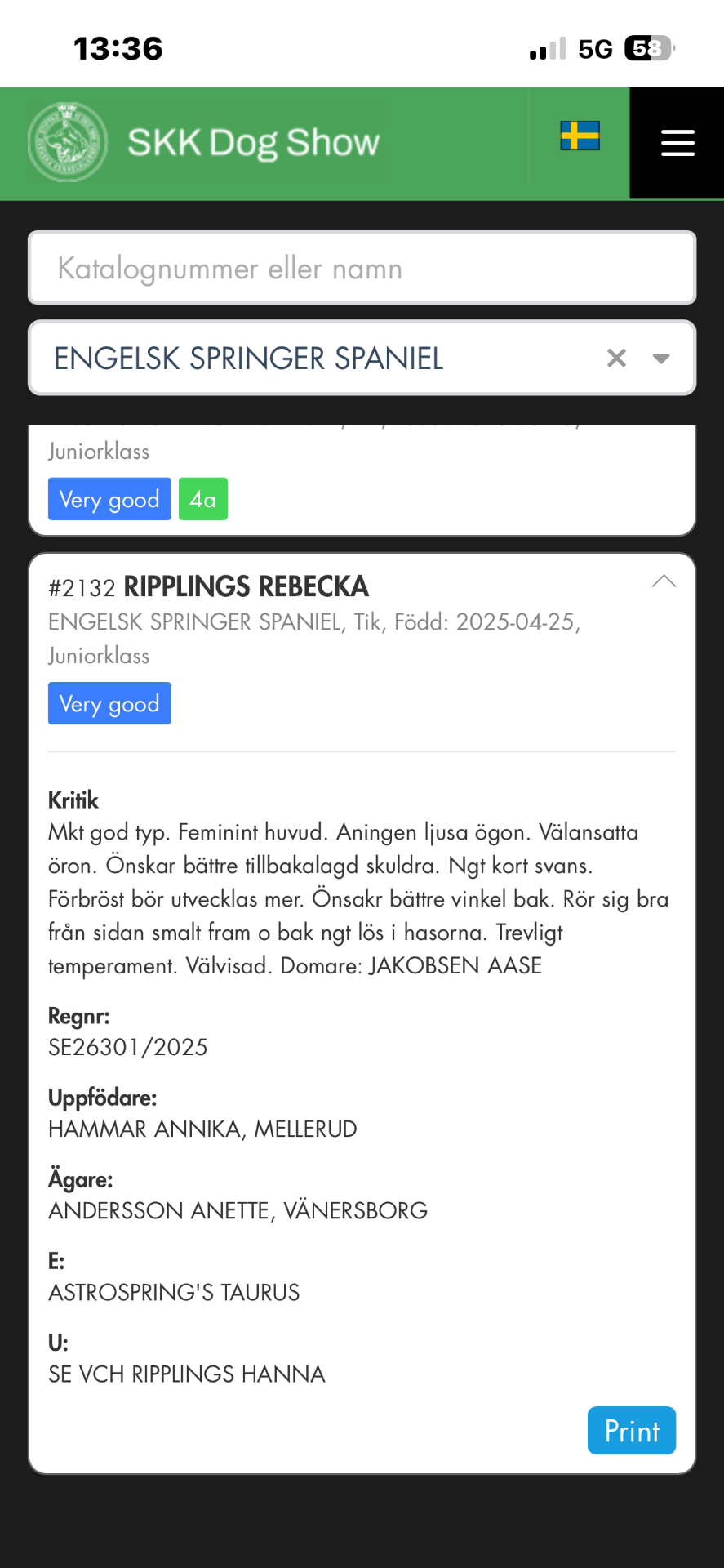Image resolution: width=724 pixels, height=1568 pixels.
Task: Open the SKK Dog Show home title
Action: click(253, 143)
